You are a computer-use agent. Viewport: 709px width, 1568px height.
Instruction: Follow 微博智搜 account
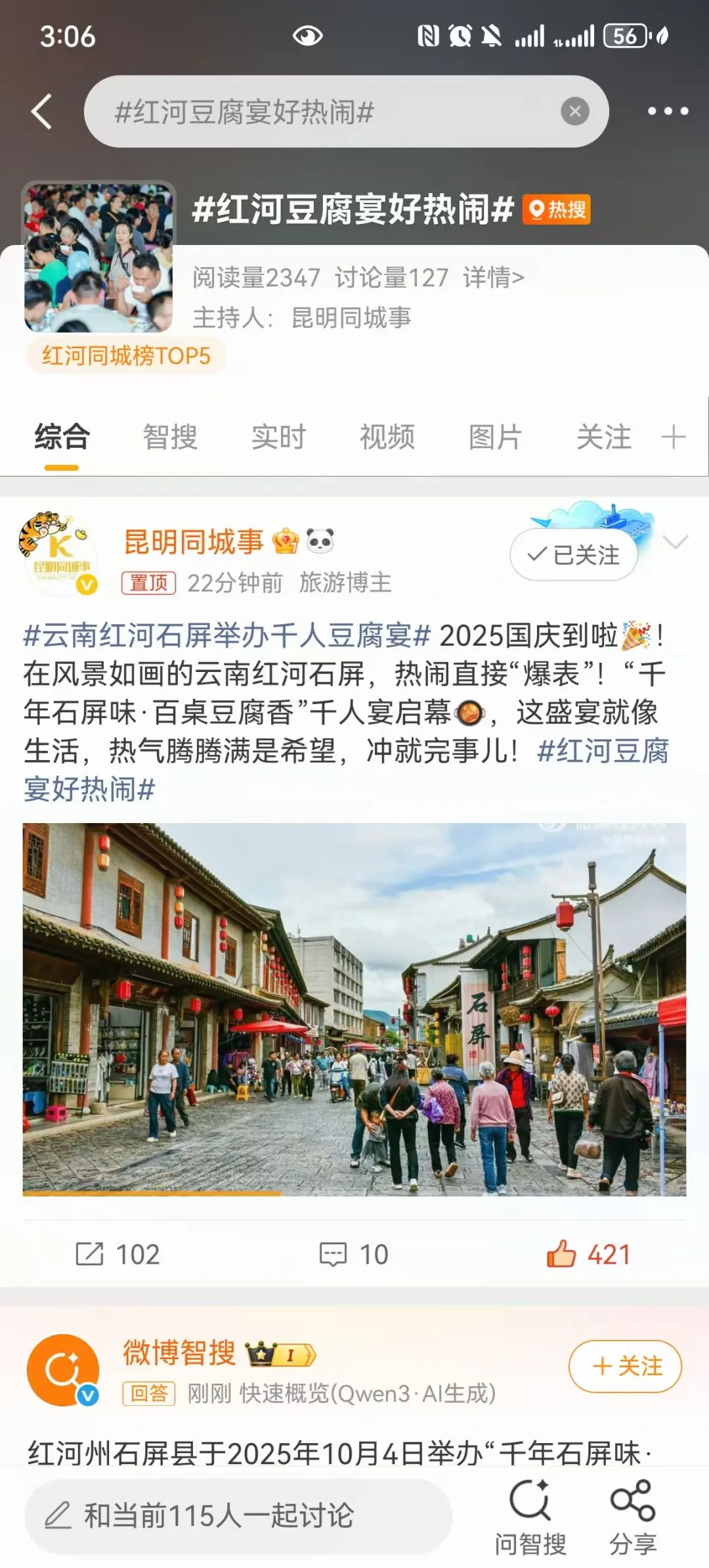tap(624, 1367)
